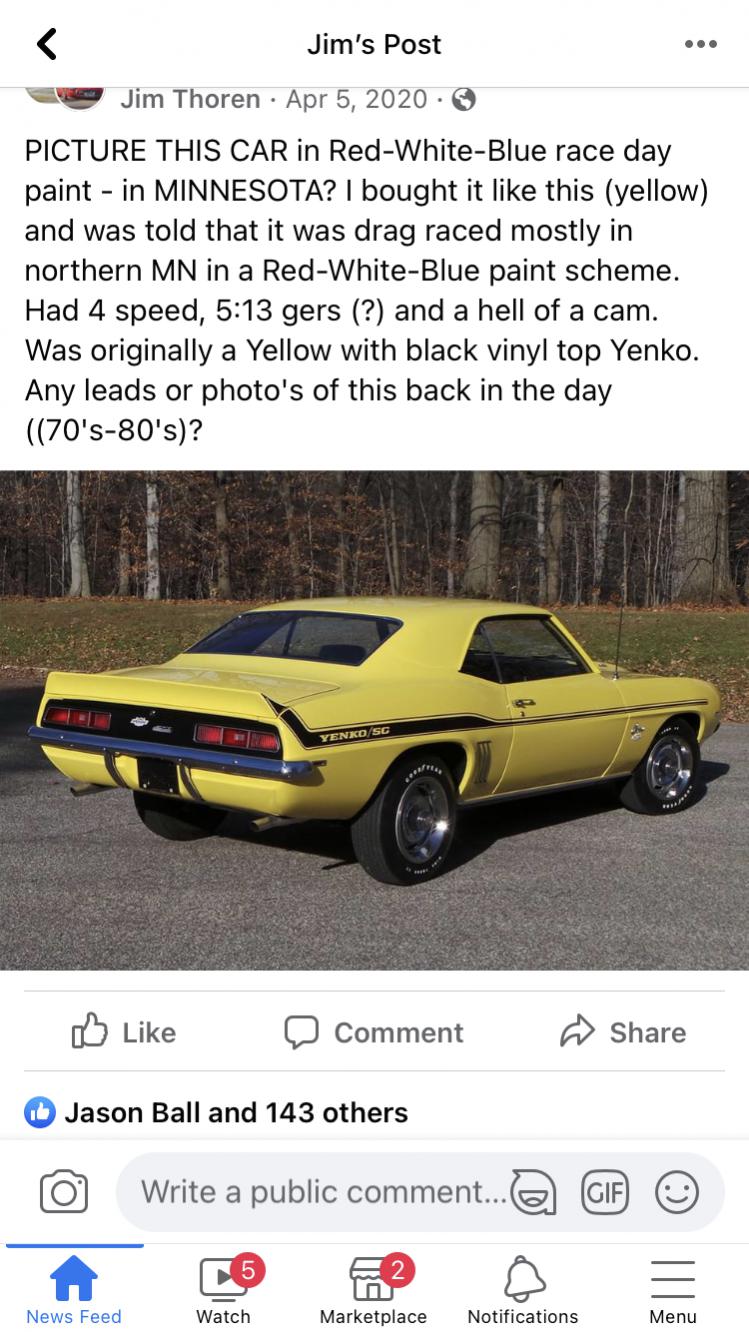Open the avatar sticker picker

533,1192
